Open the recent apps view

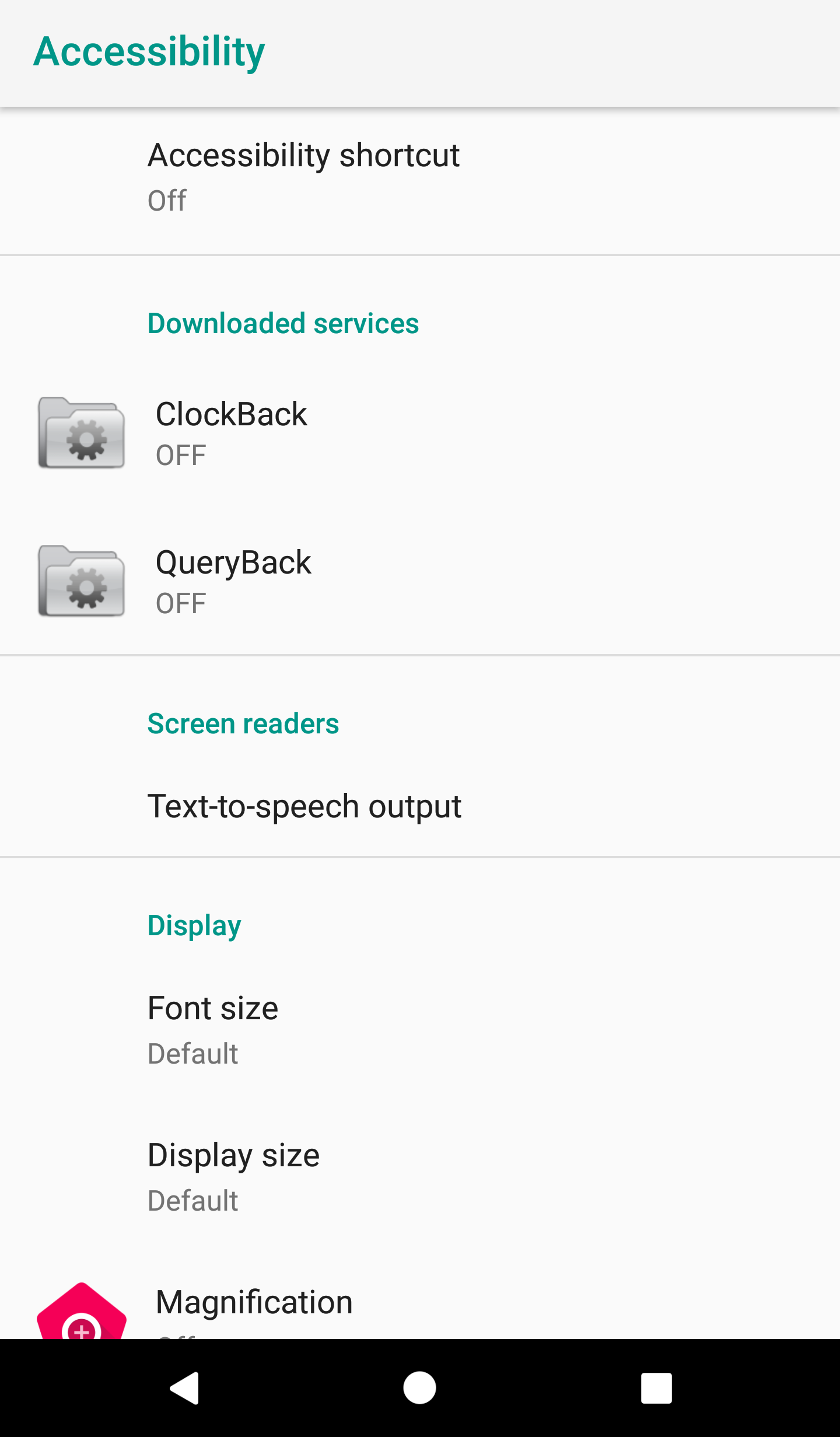pyautogui.click(x=656, y=1388)
